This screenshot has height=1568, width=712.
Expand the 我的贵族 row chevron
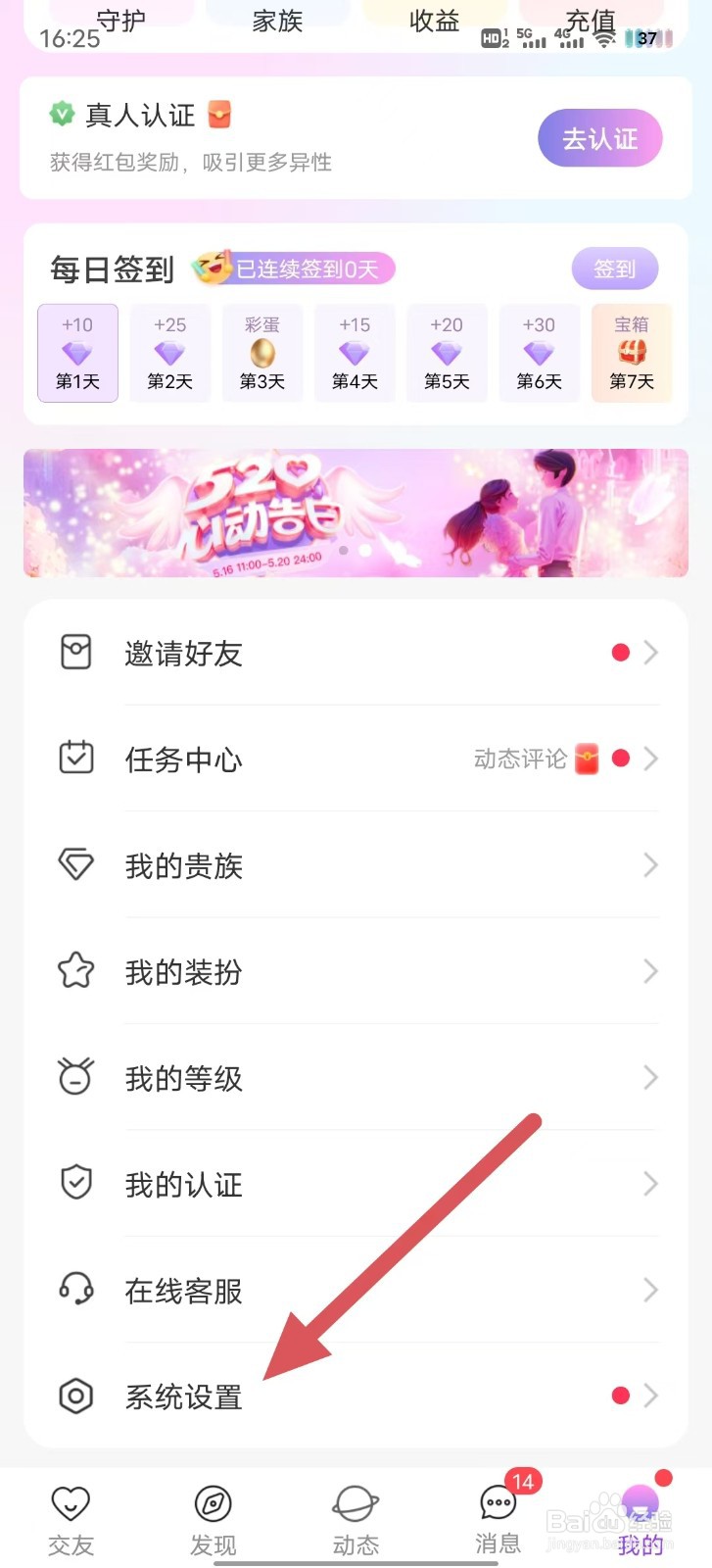652,864
